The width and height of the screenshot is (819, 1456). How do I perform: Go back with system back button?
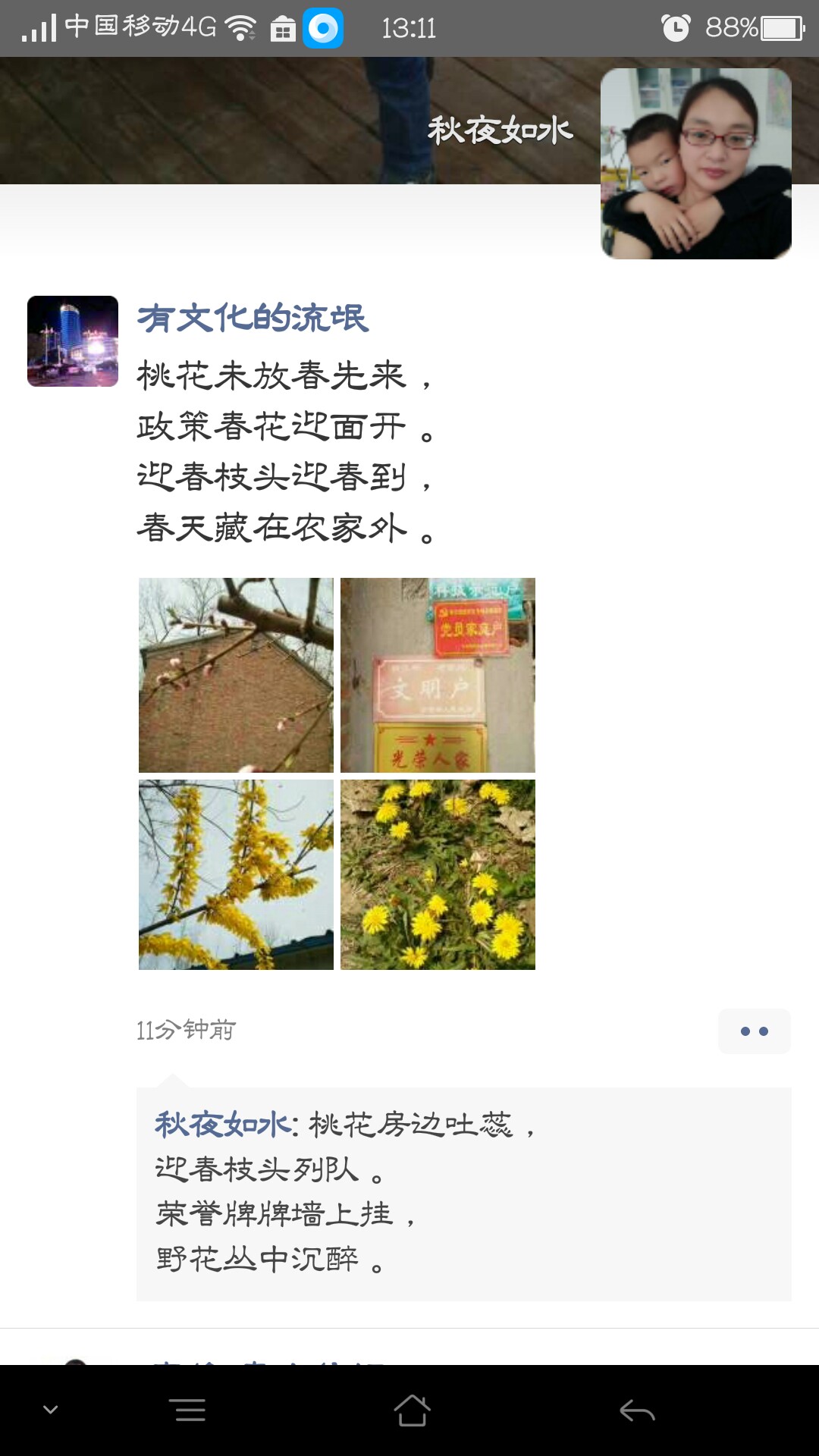(637, 1410)
